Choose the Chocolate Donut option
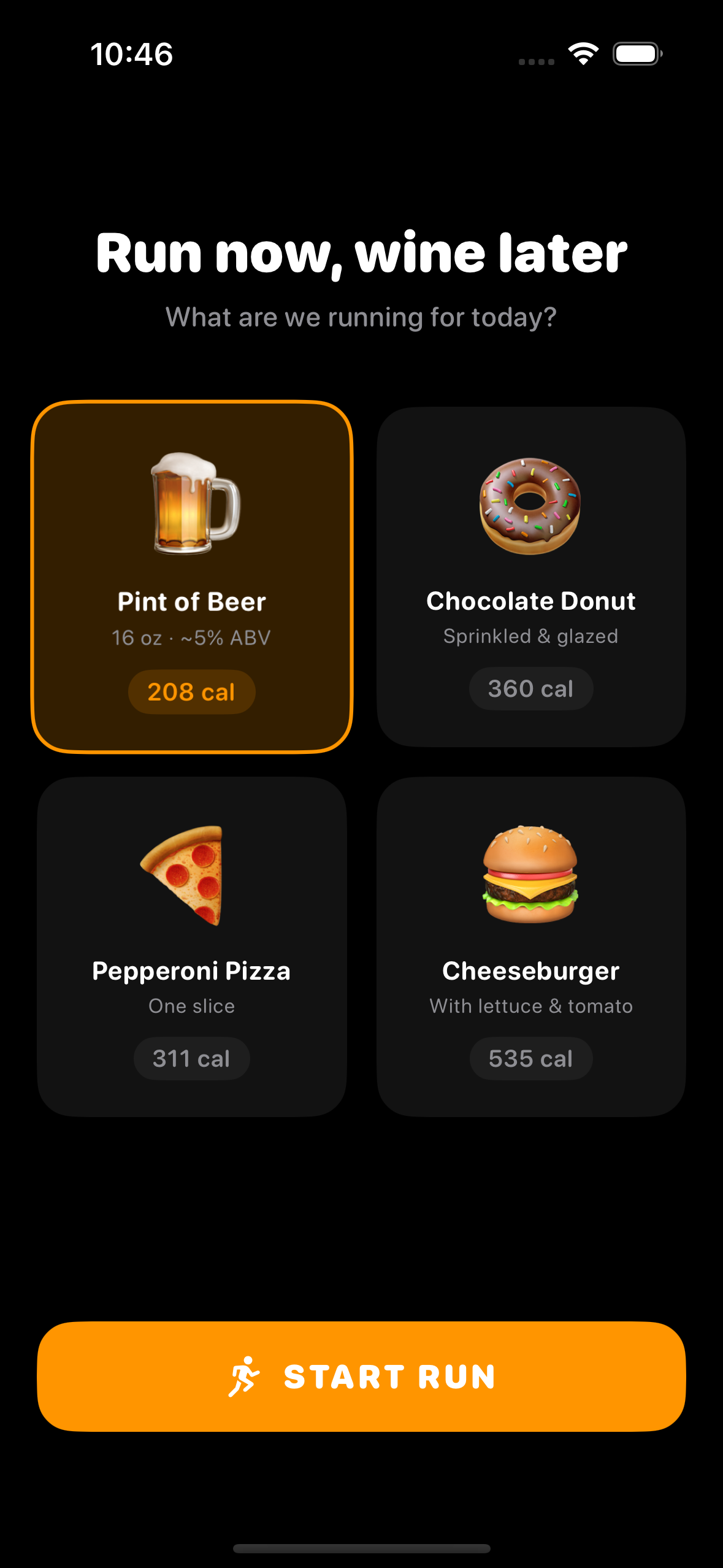The image size is (723, 1568). [x=531, y=577]
